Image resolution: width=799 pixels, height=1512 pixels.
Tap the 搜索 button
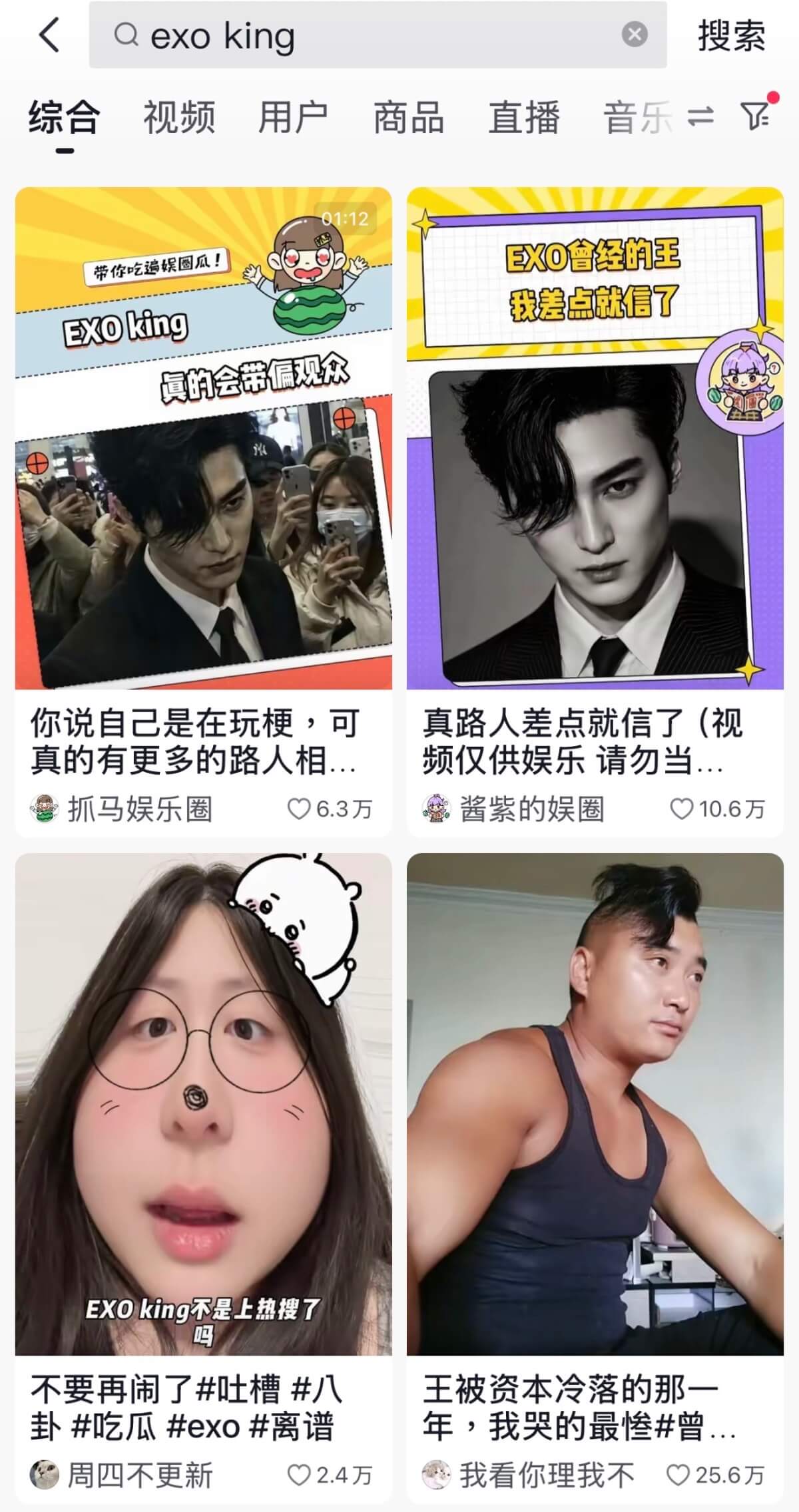pyautogui.click(x=731, y=35)
